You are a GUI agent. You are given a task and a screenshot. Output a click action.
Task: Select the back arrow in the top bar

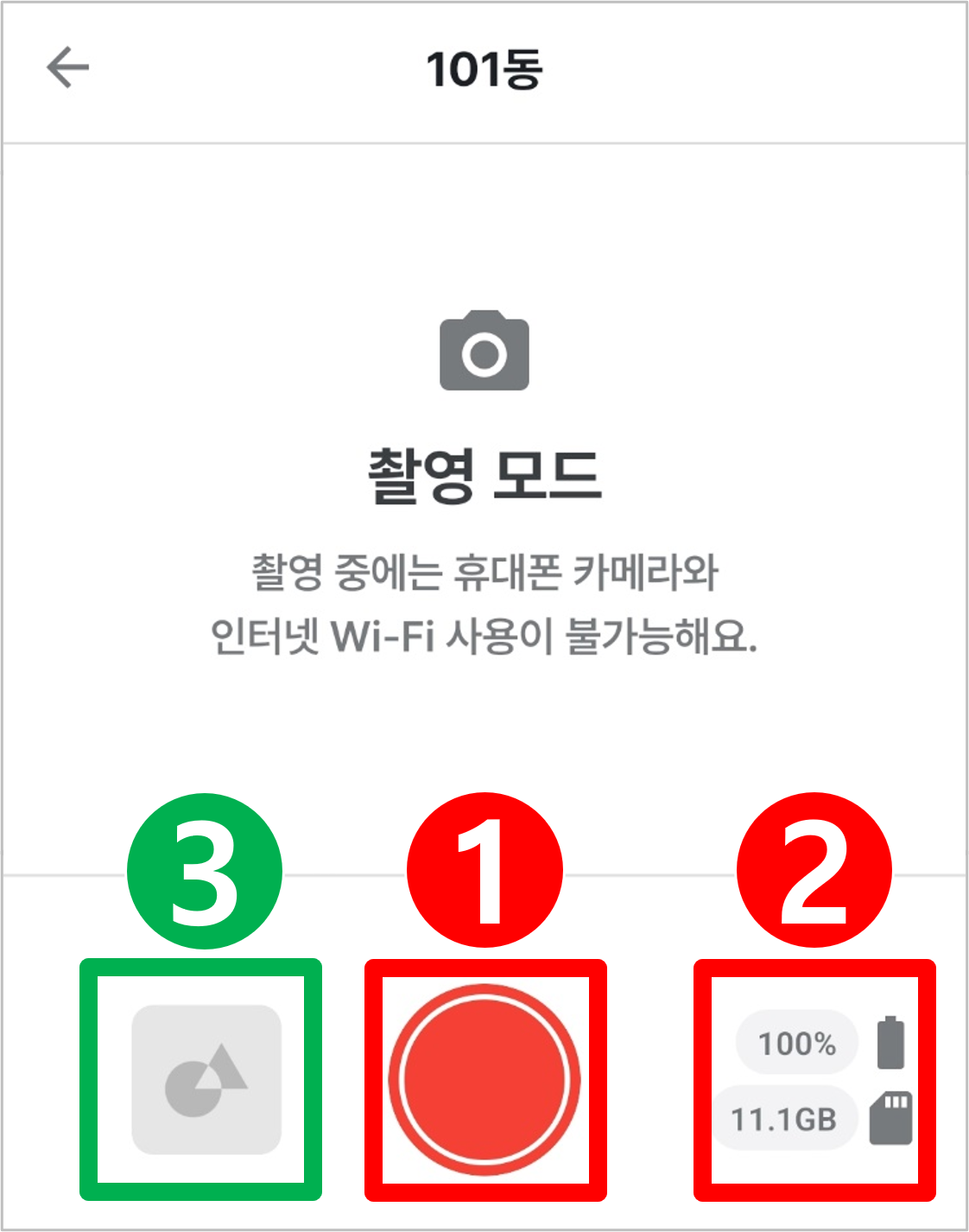click(66, 67)
